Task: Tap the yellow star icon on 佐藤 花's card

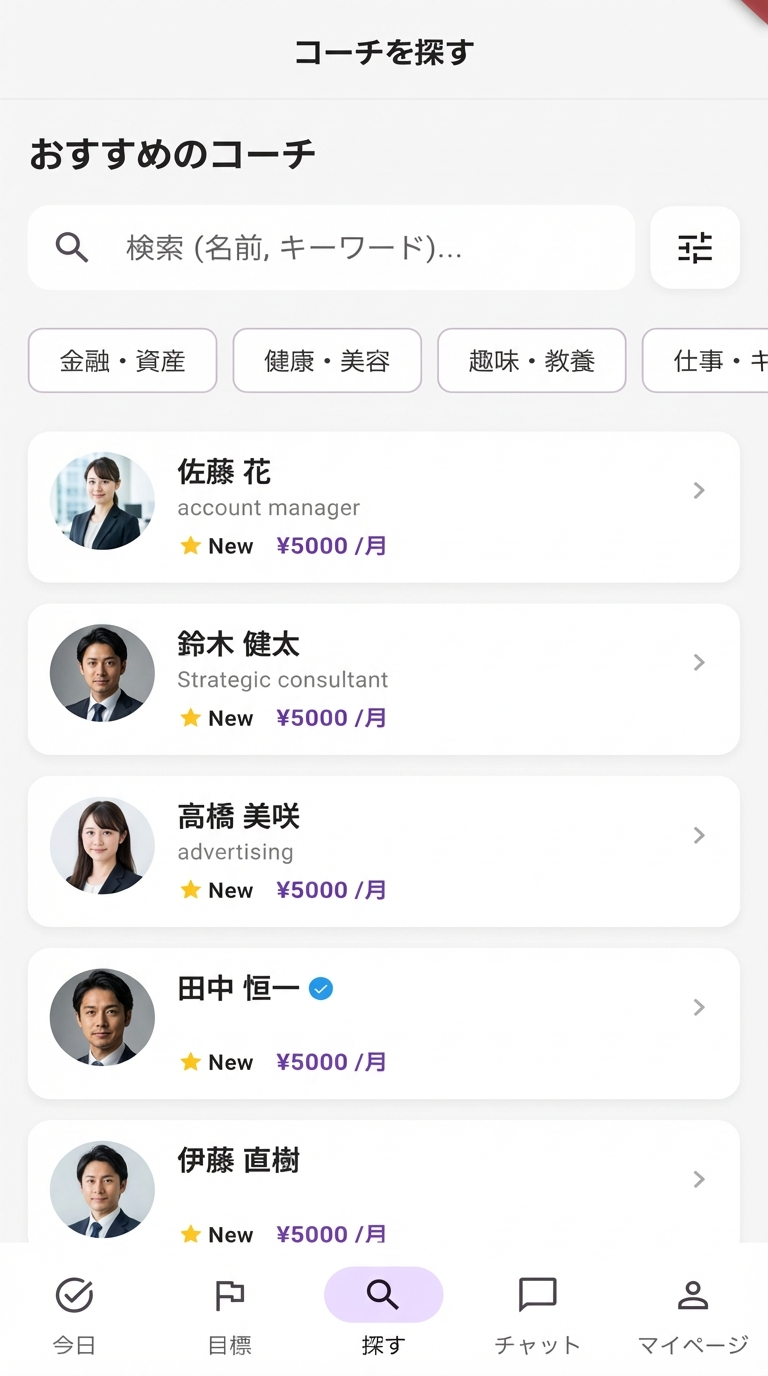Action: [x=190, y=545]
